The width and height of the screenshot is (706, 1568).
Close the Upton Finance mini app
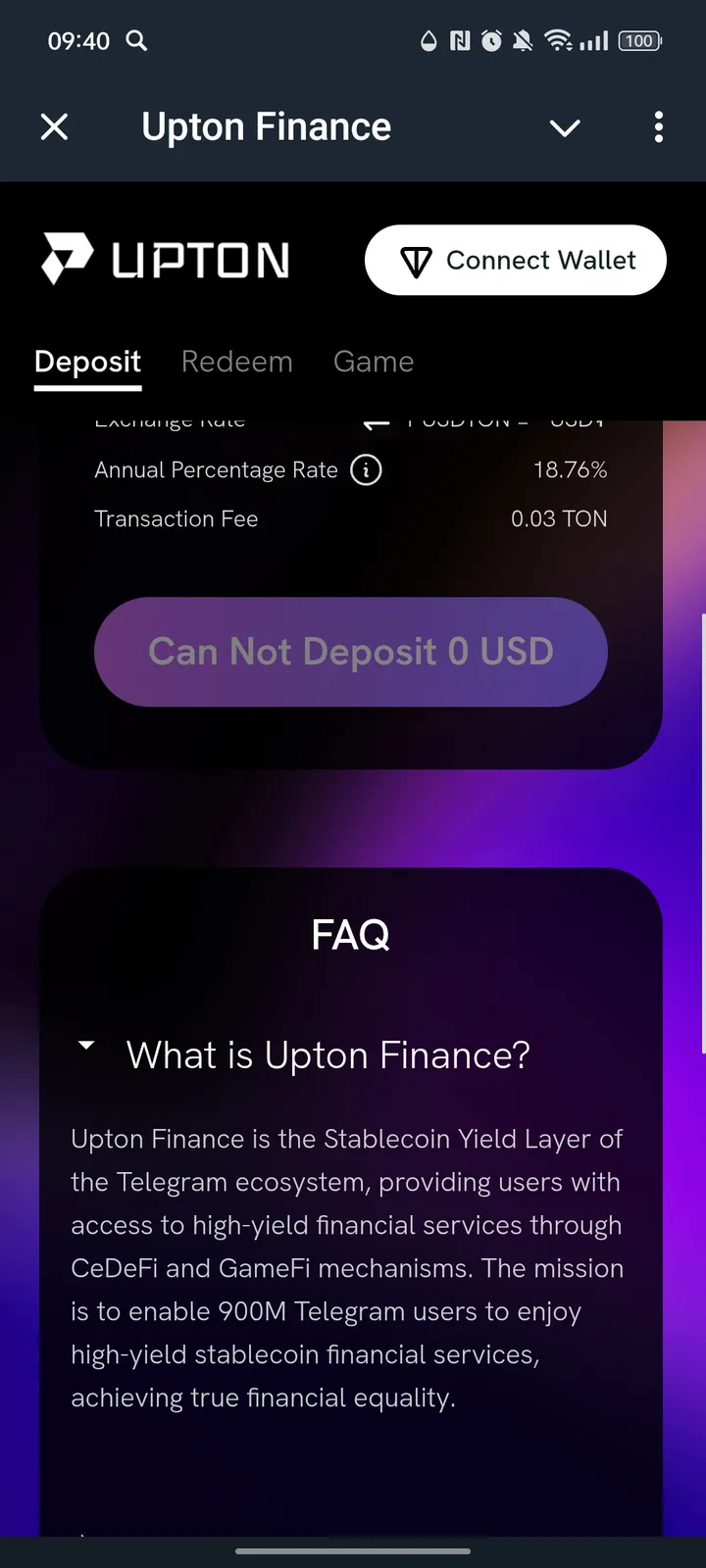54,127
